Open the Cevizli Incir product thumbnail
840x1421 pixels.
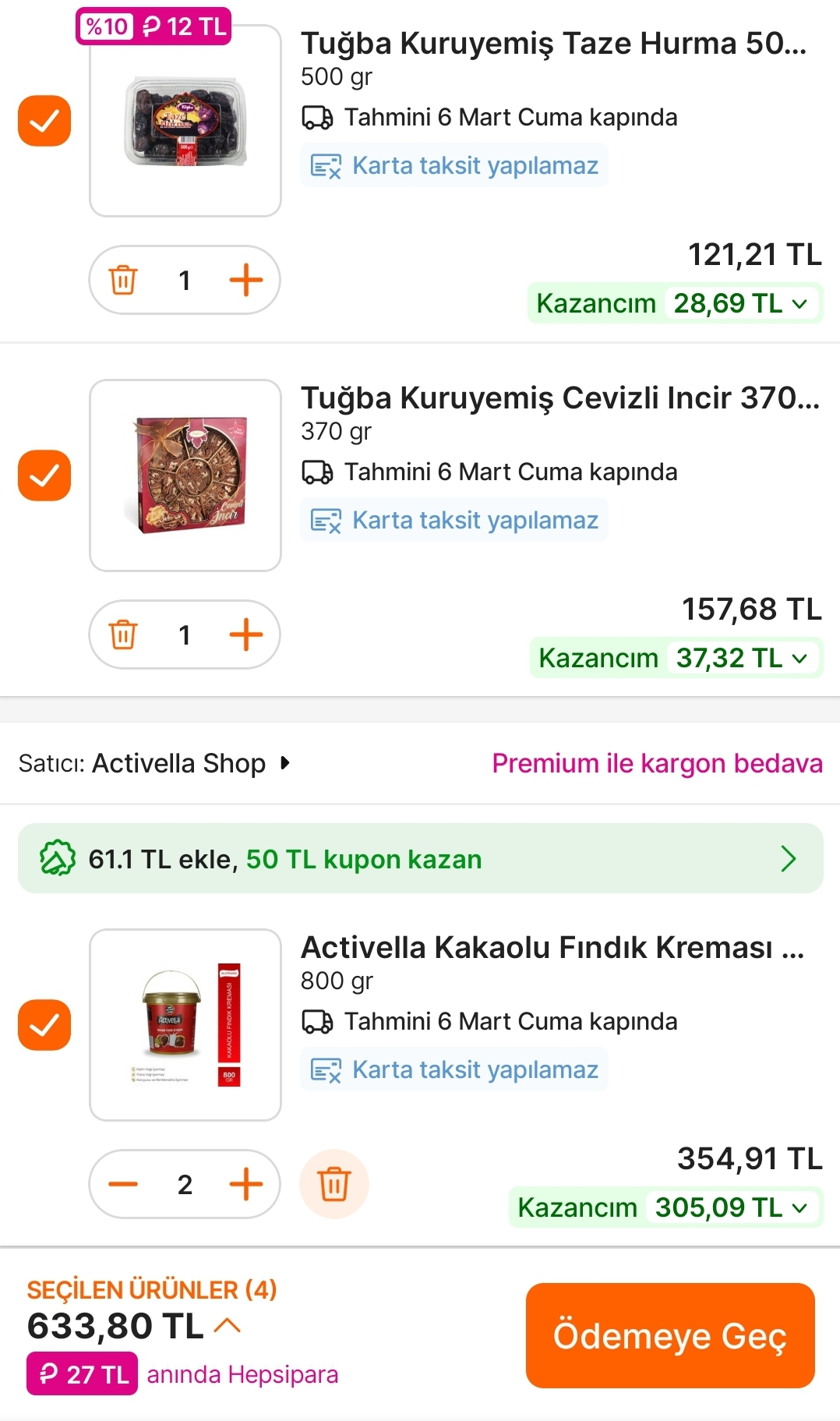pos(185,474)
